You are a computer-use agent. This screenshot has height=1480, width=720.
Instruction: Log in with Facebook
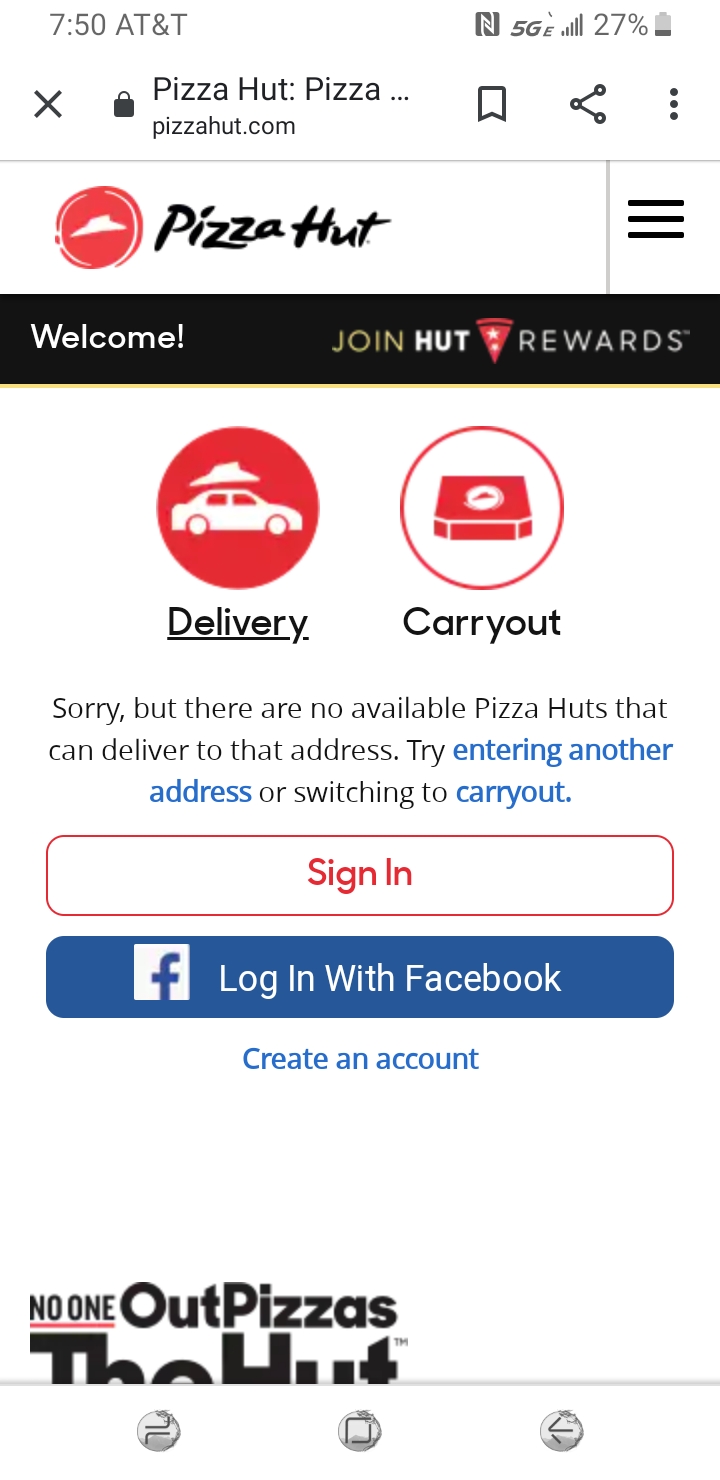point(360,977)
